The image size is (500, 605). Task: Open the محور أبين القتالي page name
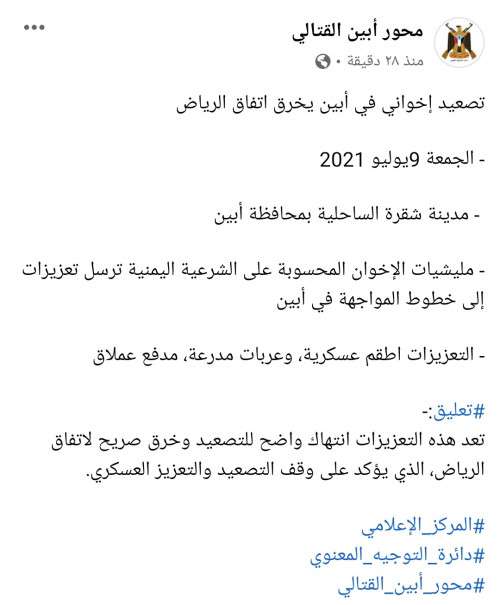pos(358,33)
